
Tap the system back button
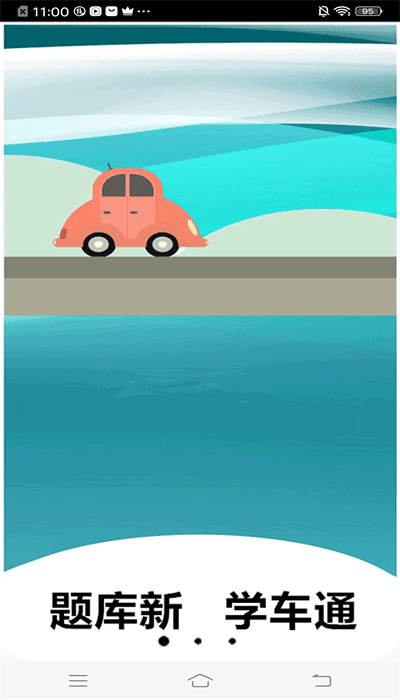click(x=322, y=681)
